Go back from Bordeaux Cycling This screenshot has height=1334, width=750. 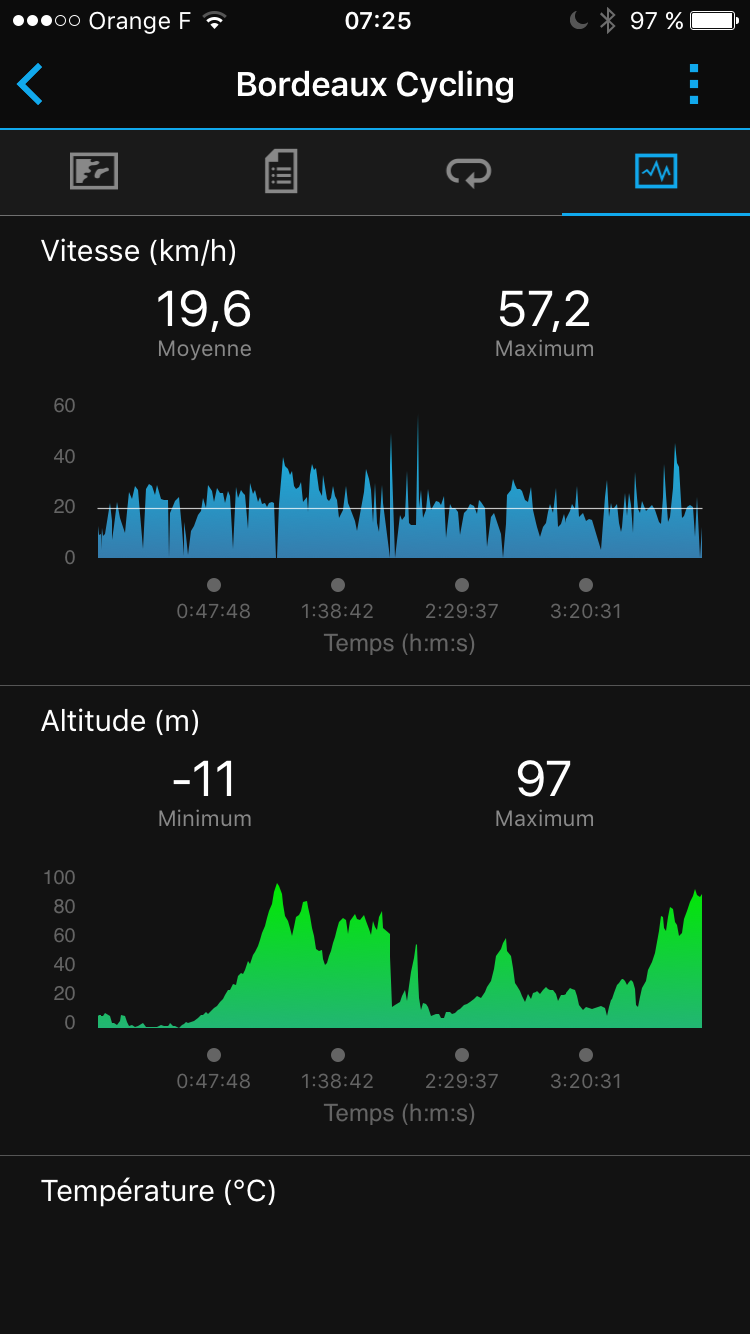(x=31, y=85)
